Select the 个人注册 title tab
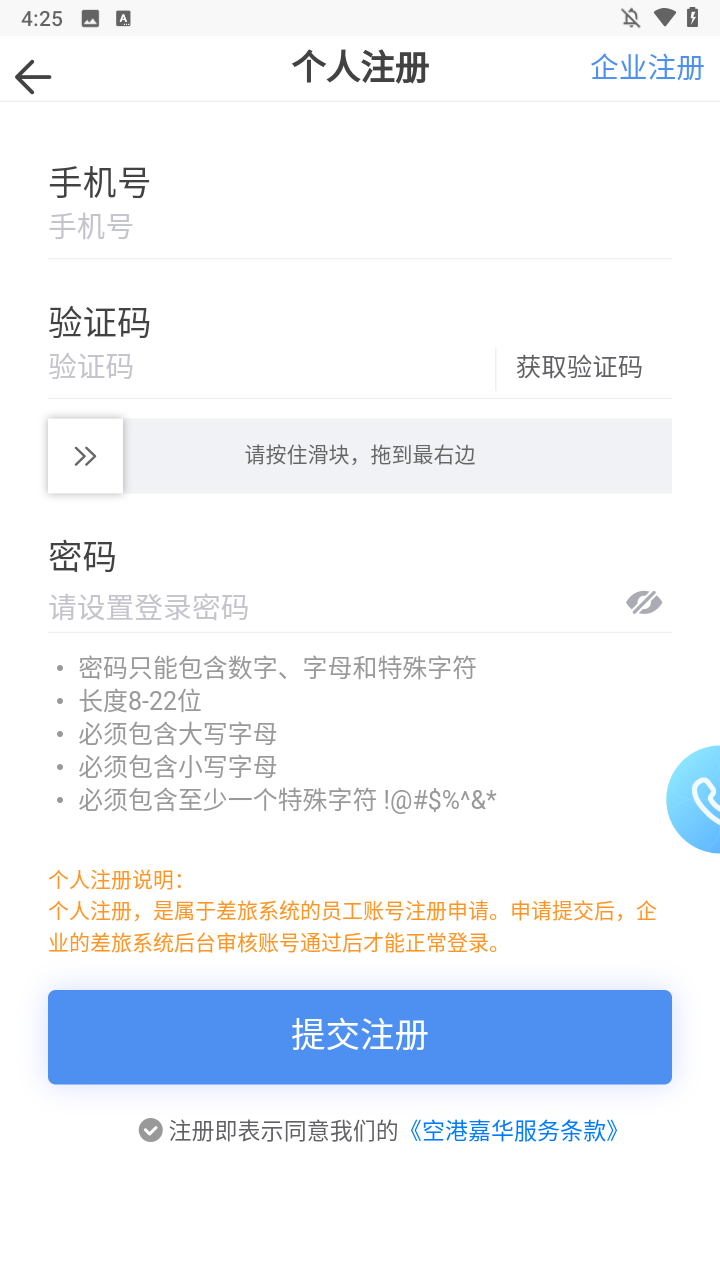This screenshot has width=720, height=1280. [360, 68]
